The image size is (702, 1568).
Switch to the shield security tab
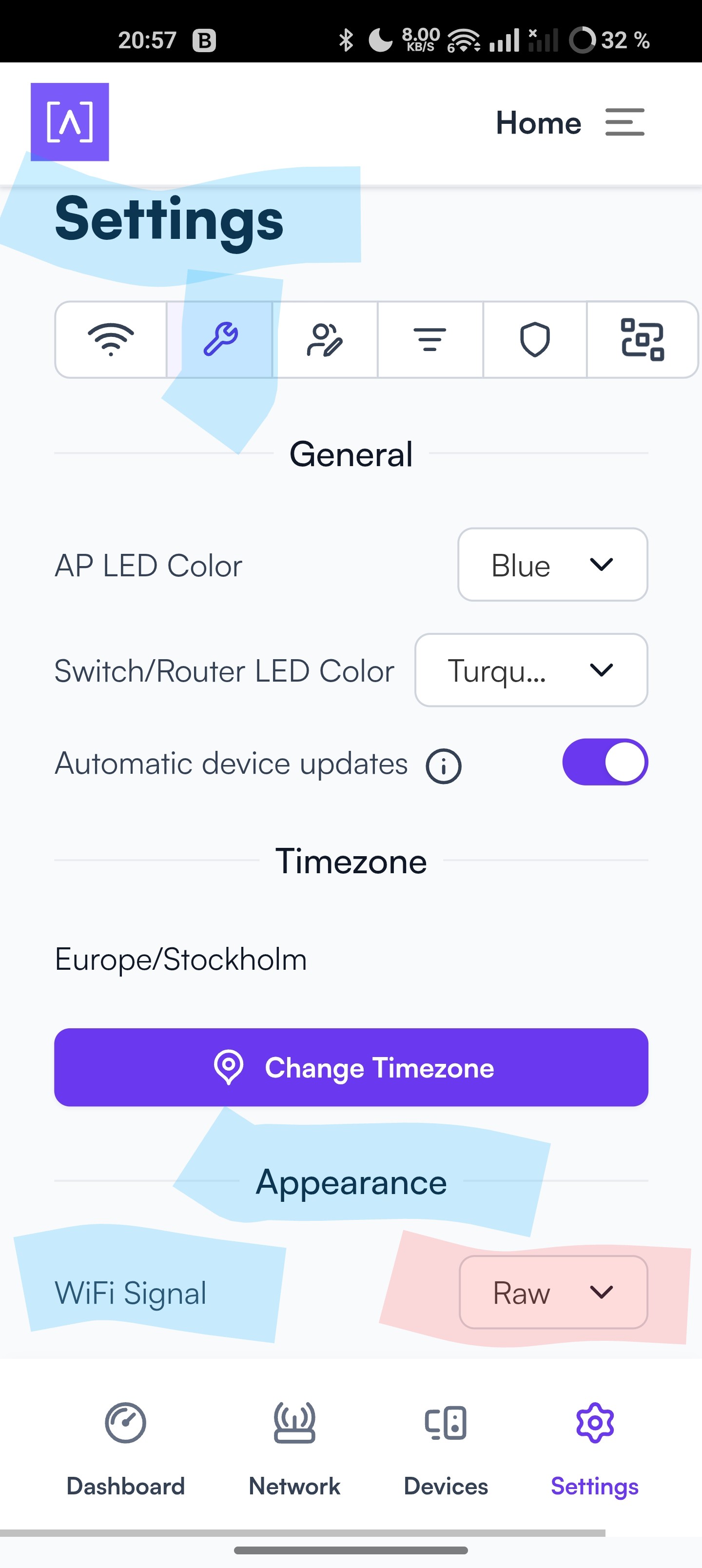[535, 340]
